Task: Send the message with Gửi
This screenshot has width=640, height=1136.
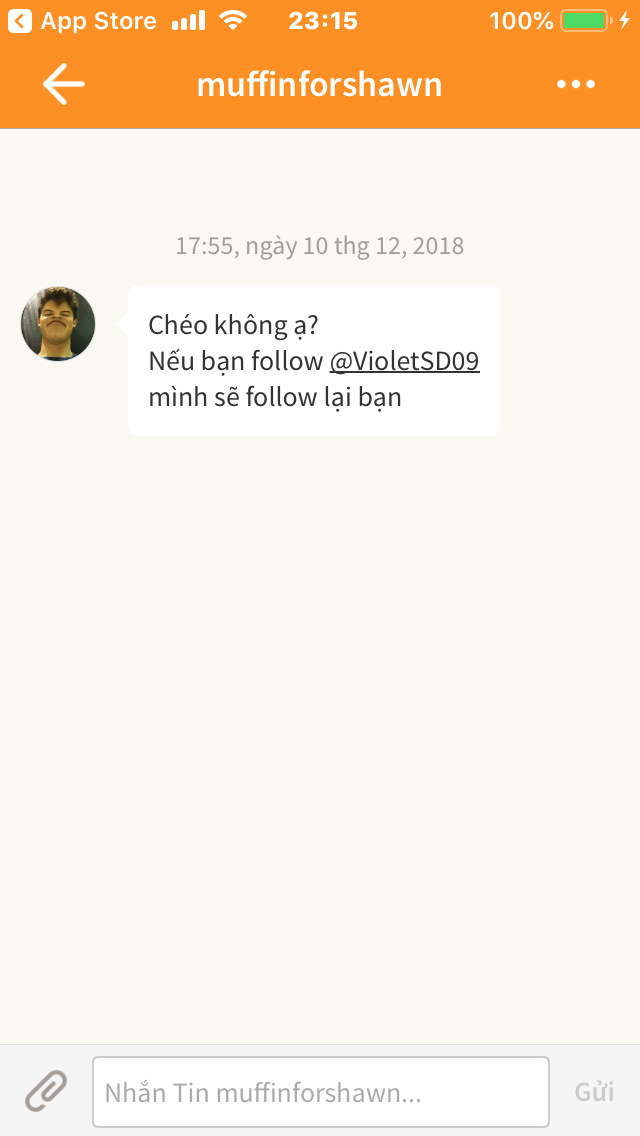Action: pos(594,1092)
